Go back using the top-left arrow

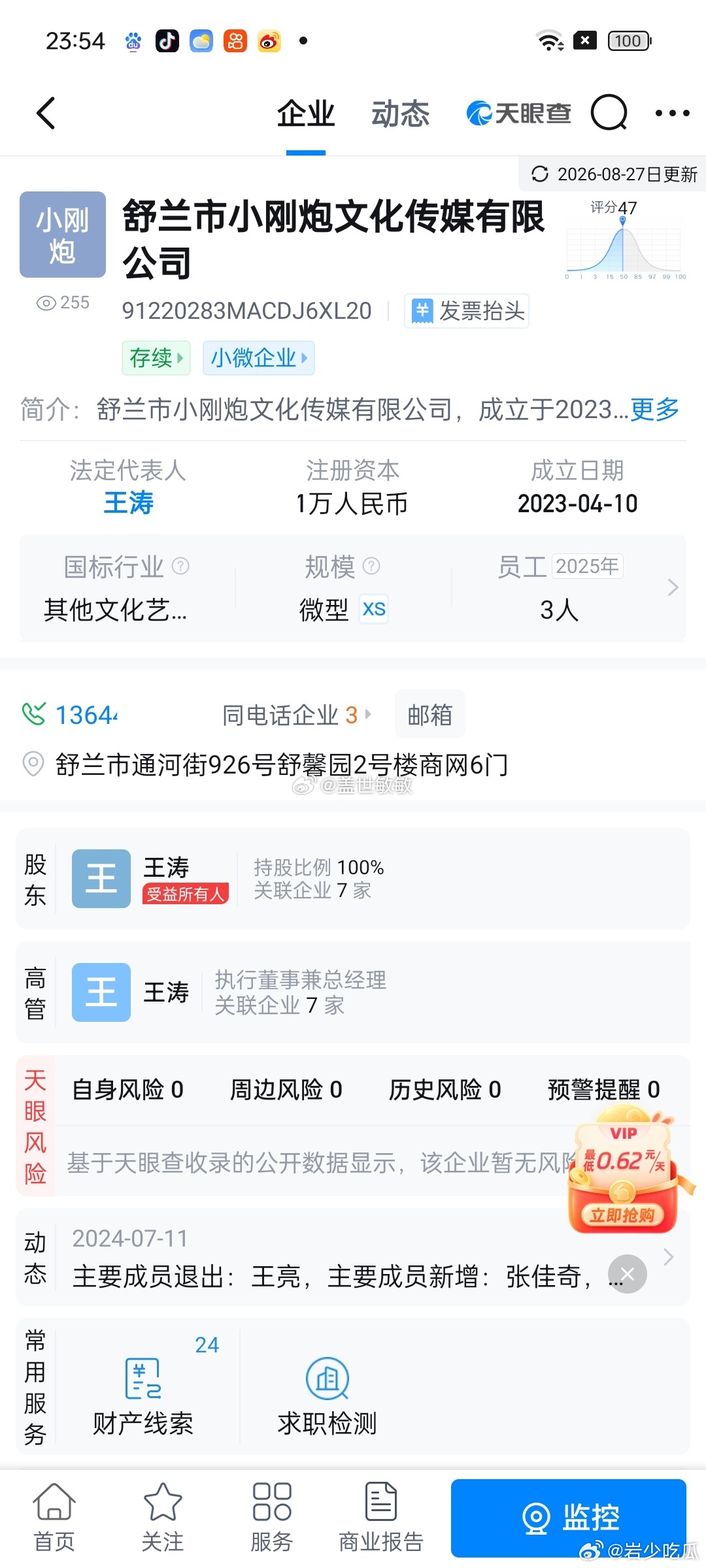tap(46, 113)
